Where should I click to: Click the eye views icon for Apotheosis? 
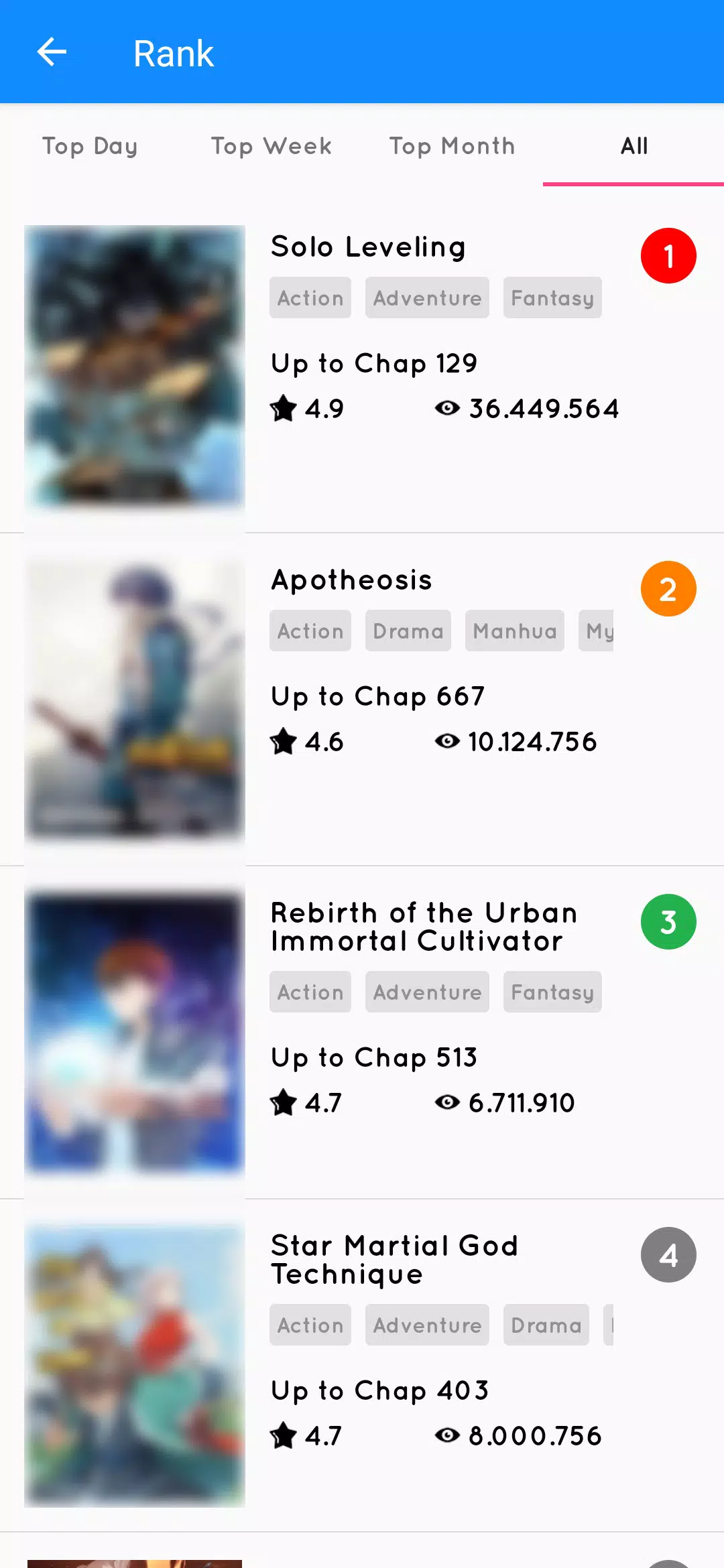click(447, 741)
